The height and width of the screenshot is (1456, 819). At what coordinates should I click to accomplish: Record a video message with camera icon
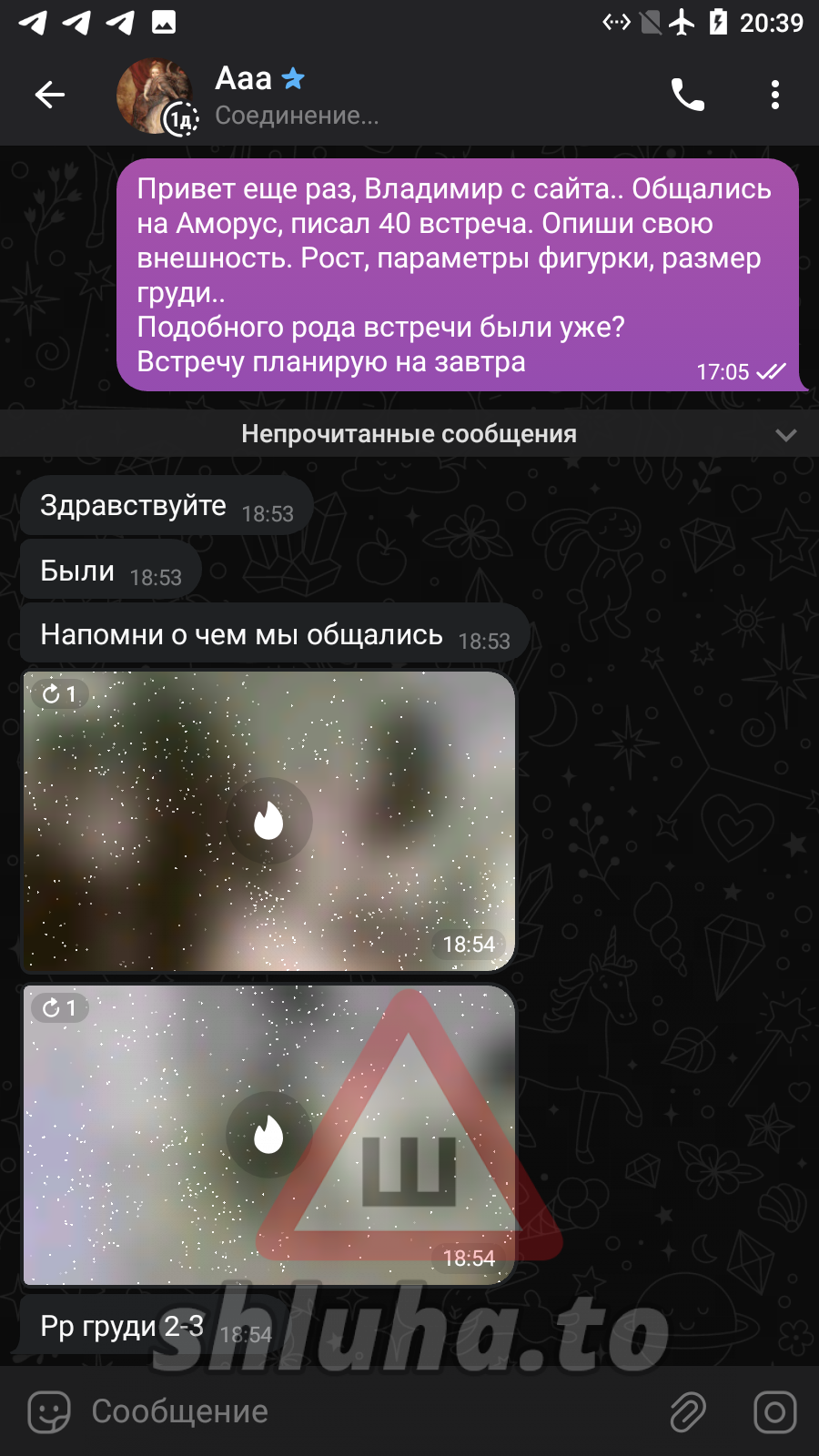point(774,1412)
